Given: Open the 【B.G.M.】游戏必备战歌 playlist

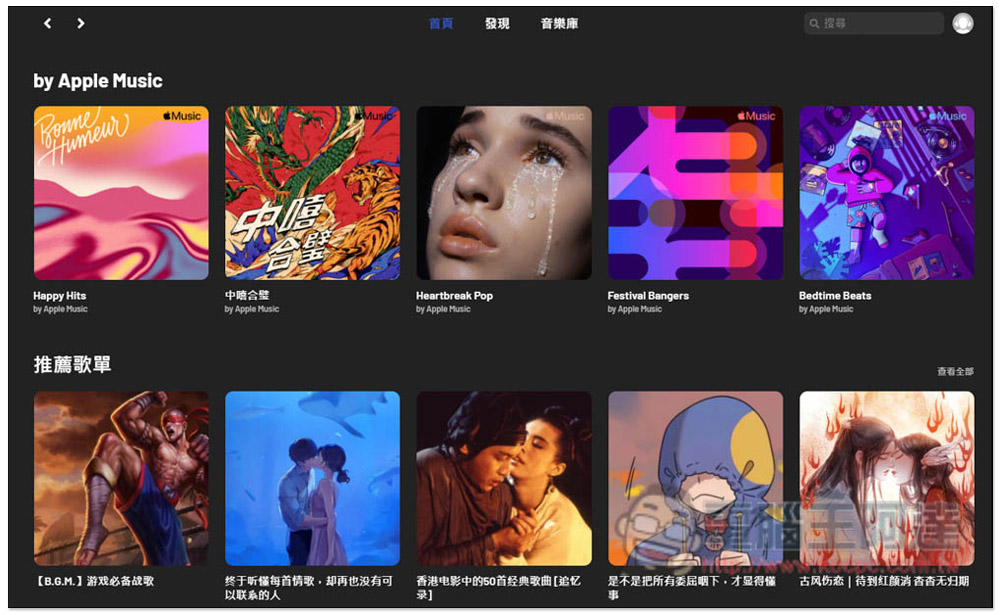Looking at the screenshot, I should click(121, 478).
